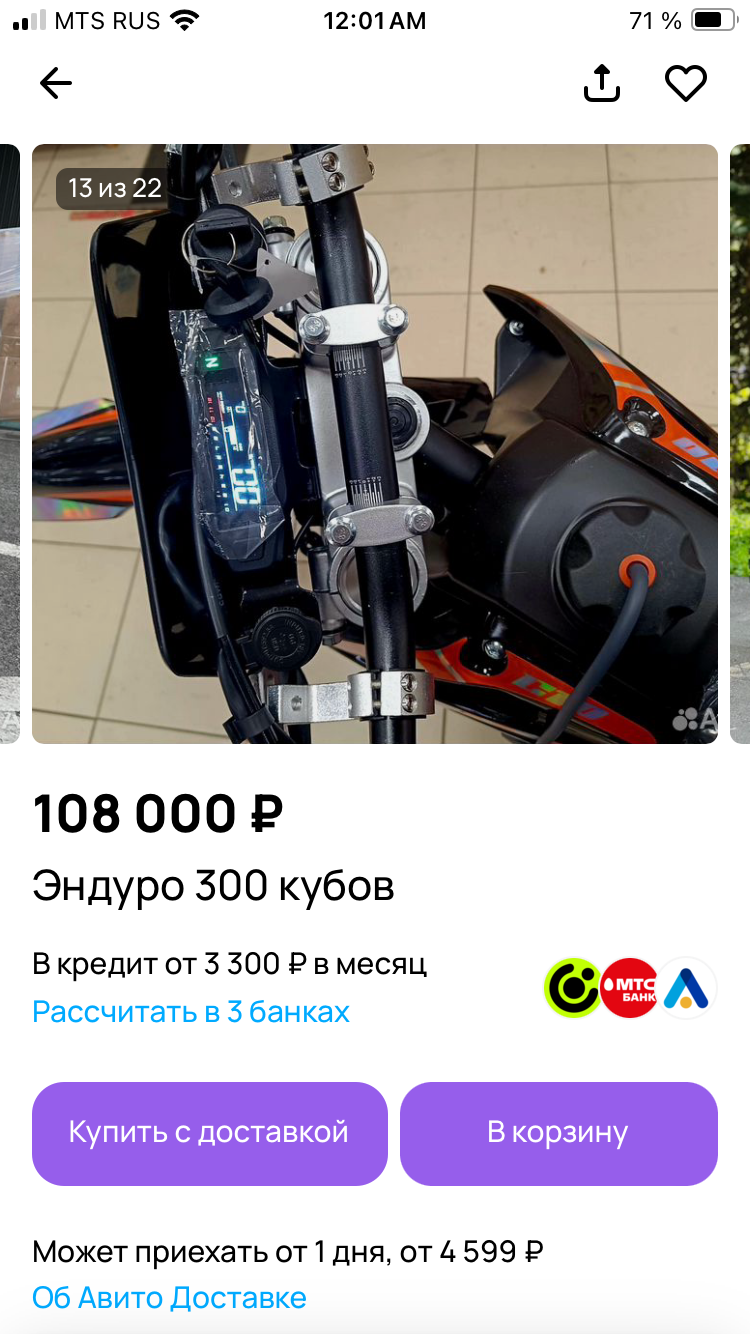Viewport: 750px width, 1334px height.
Task: Tap 'Купить с доставкой' button
Action: pos(209,1133)
